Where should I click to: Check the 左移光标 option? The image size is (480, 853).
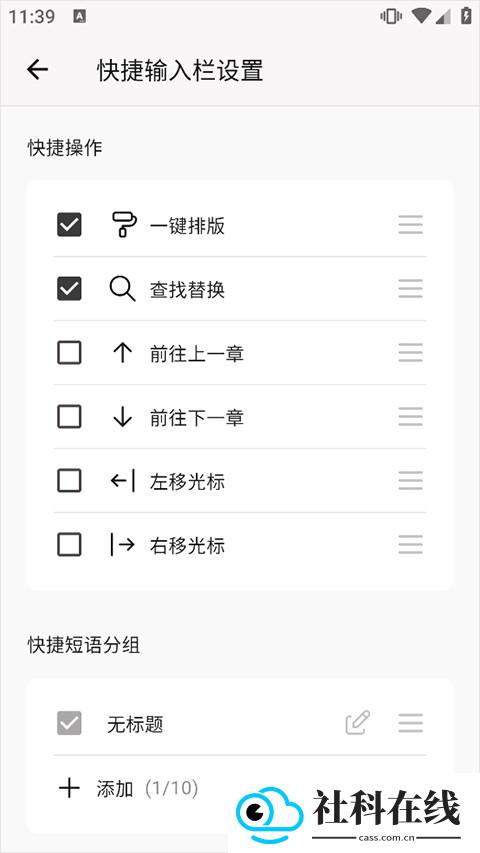coord(69,481)
